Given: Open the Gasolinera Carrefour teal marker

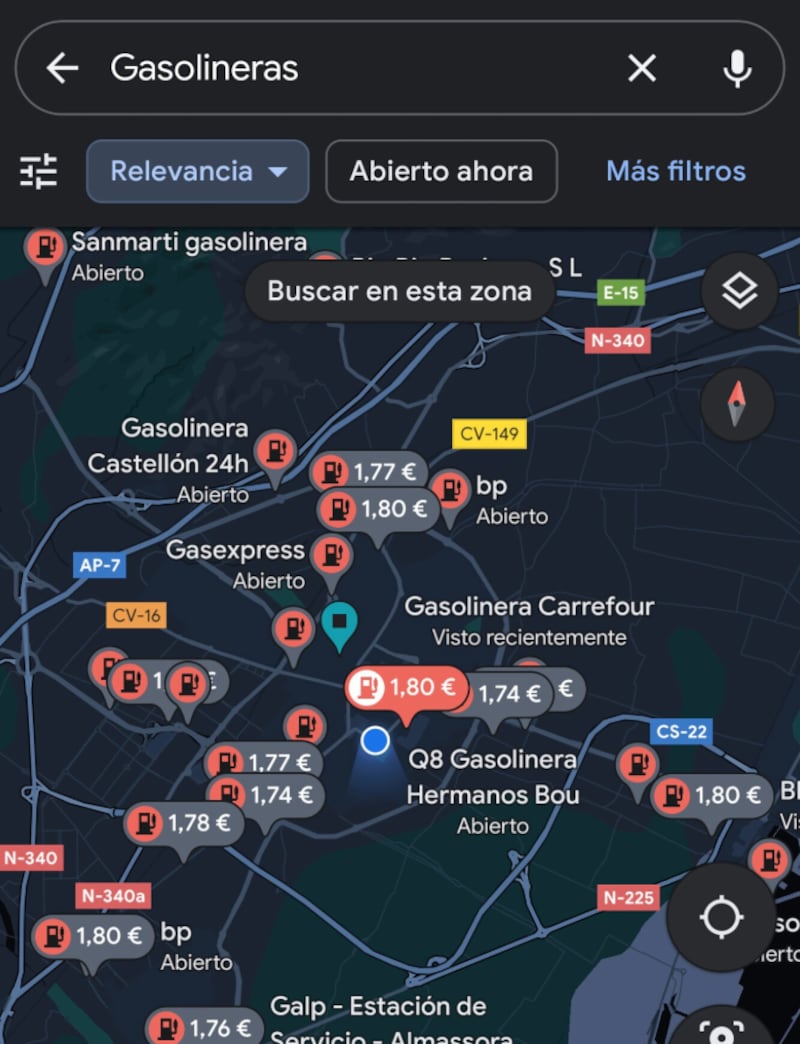Looking at the screenshot, I should 340,622.
